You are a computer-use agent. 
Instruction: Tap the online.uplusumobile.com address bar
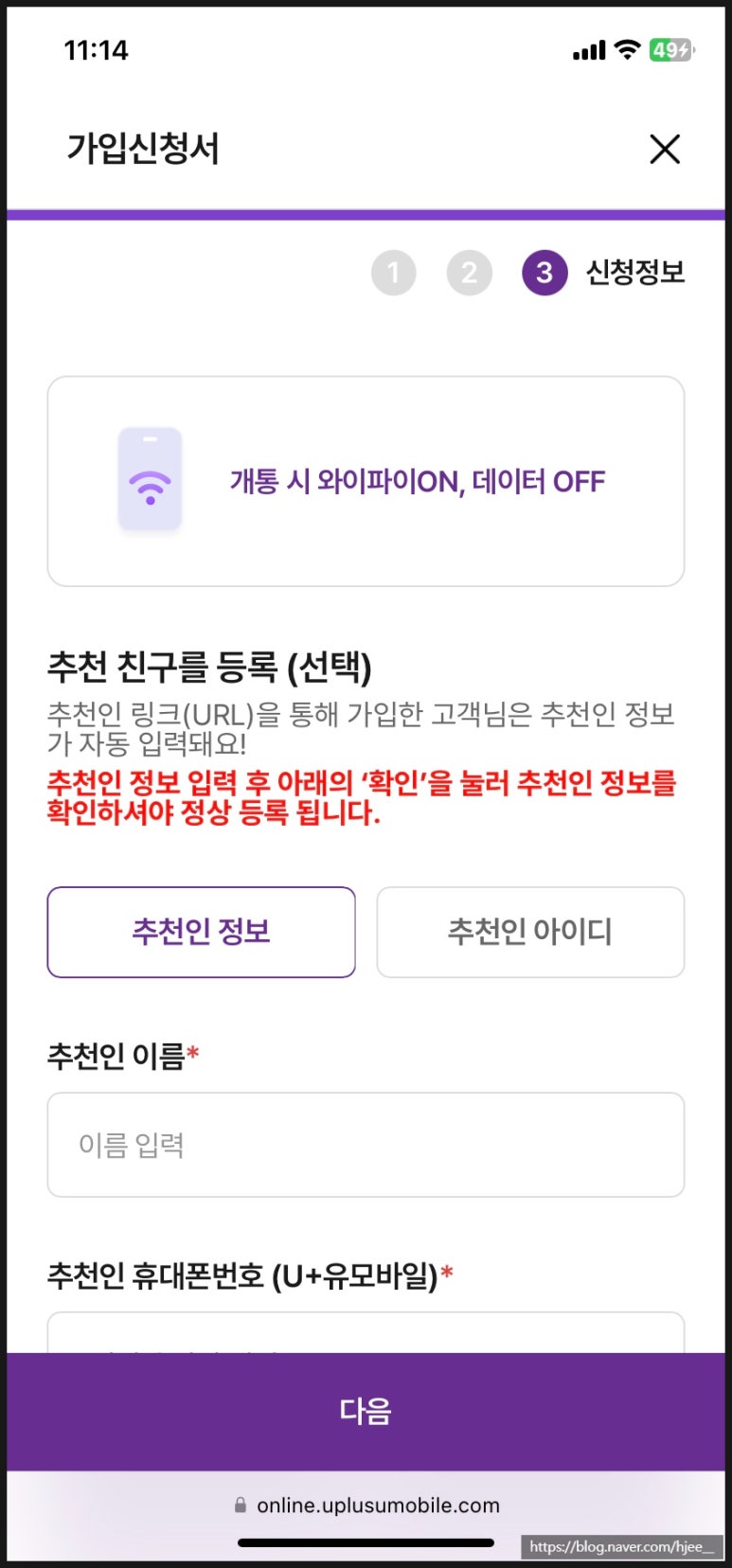pyautogui.click(x=366, y=1506)
